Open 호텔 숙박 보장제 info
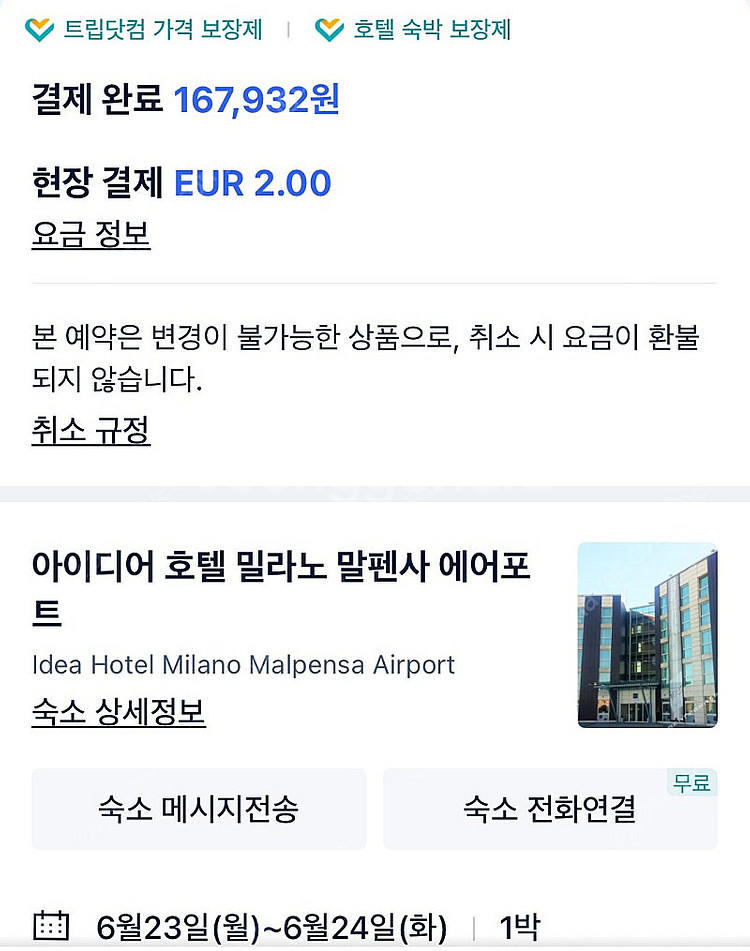This screenshot has width=750, height=951. pos(414,30)
